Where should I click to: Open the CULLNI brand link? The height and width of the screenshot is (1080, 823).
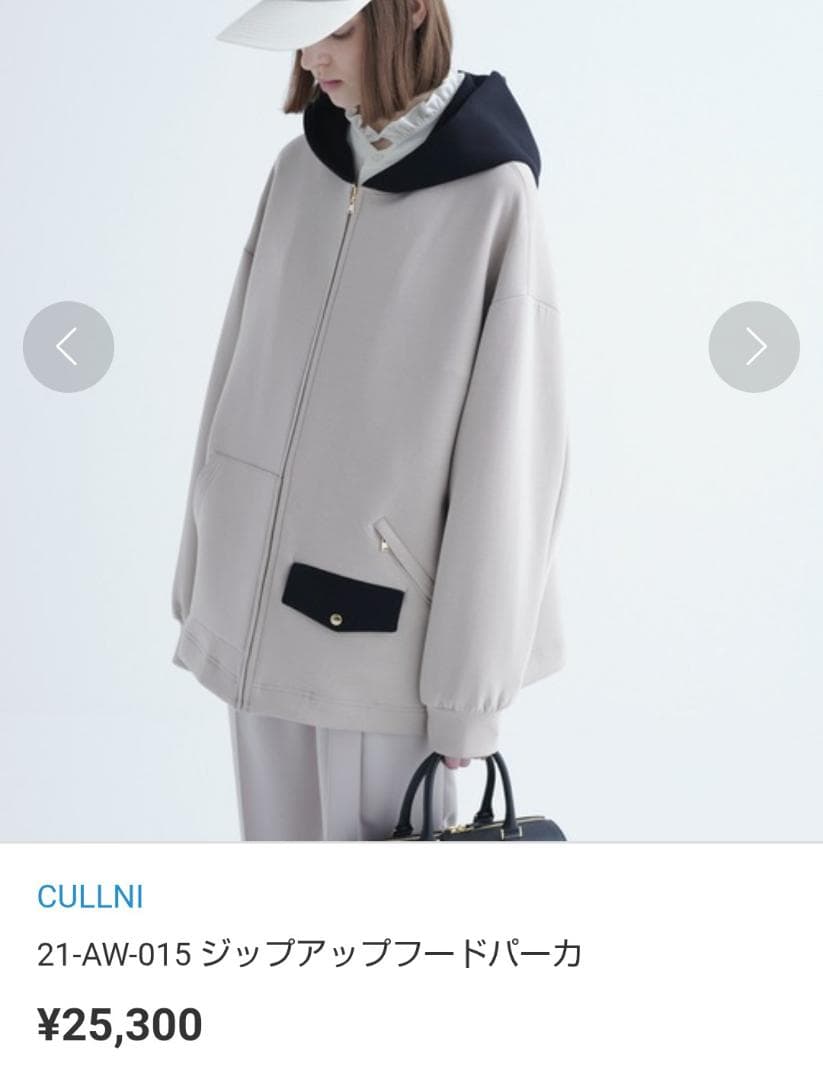point(90,897)
